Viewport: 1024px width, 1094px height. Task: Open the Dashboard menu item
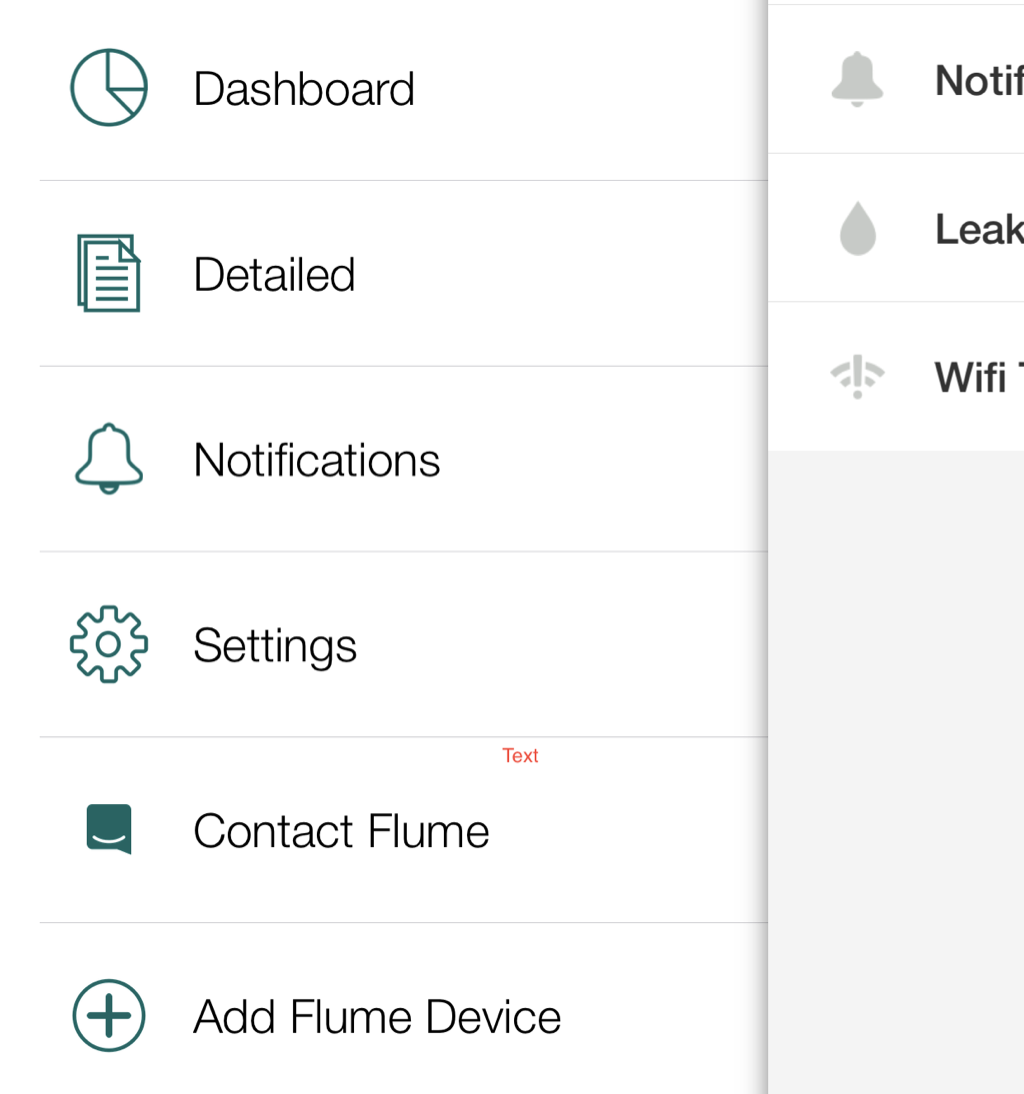click(303, 89)
